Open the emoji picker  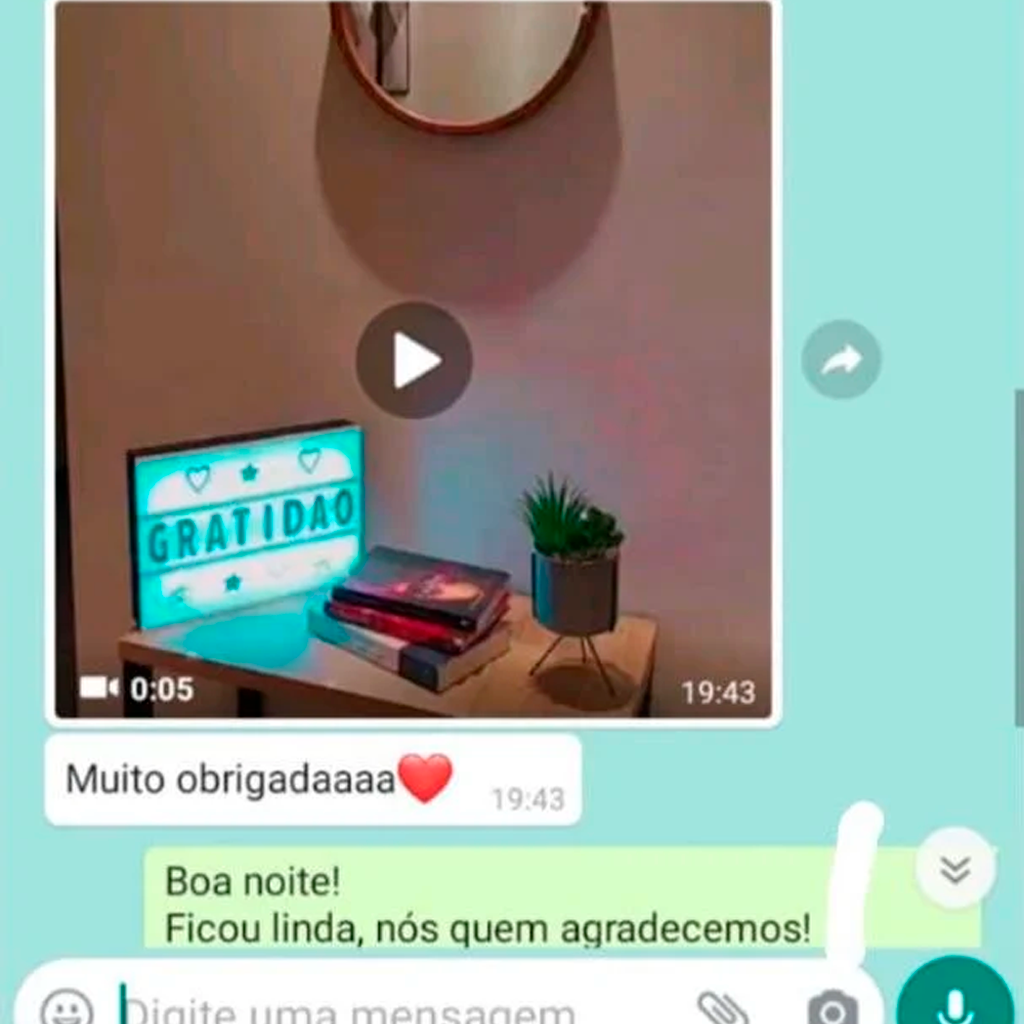point(68,1008)
